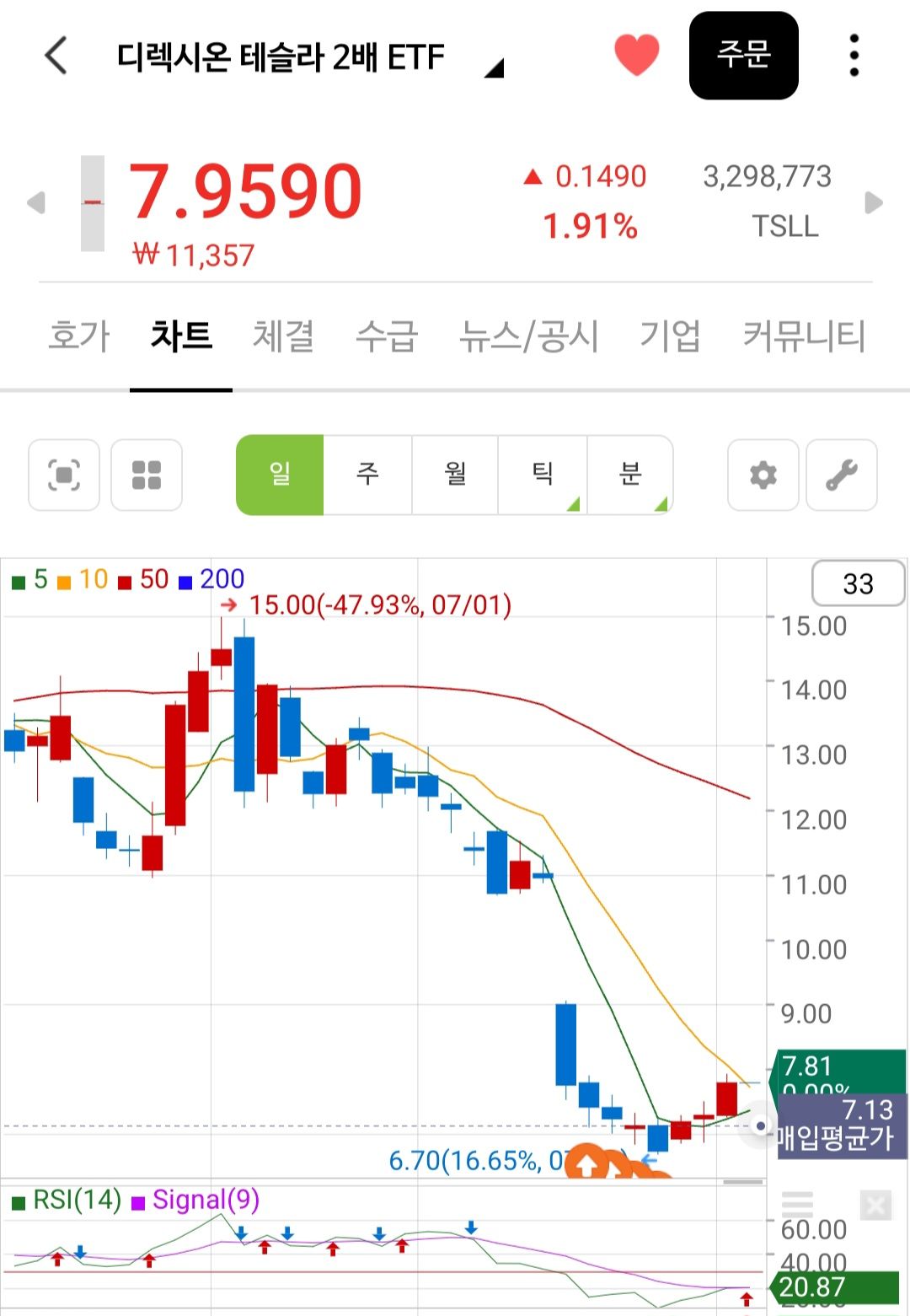The height and width of the screenshot is (1316, 910).
Task: Open the chart grid layout option
Action: click(147, 475)
